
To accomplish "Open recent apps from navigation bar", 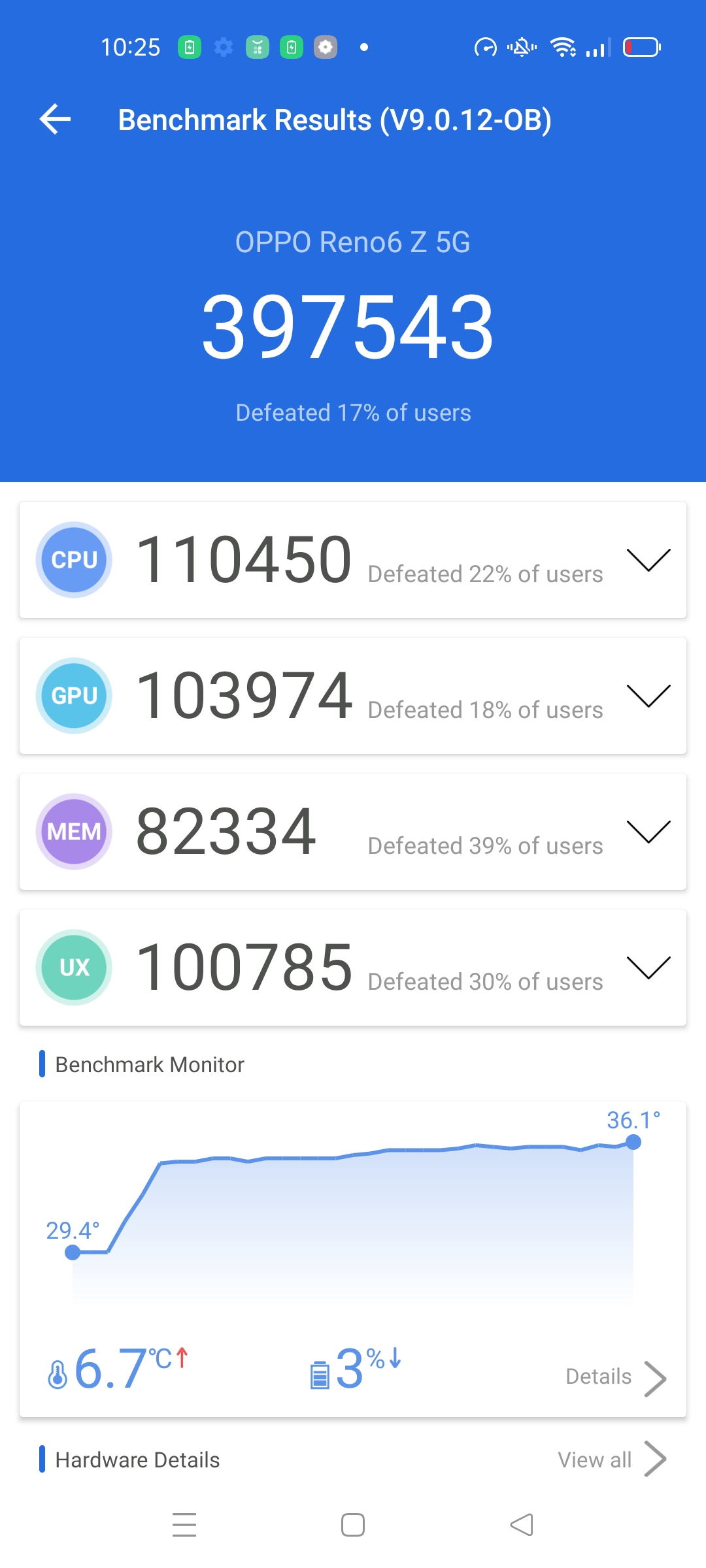I will coord(184,1525).
